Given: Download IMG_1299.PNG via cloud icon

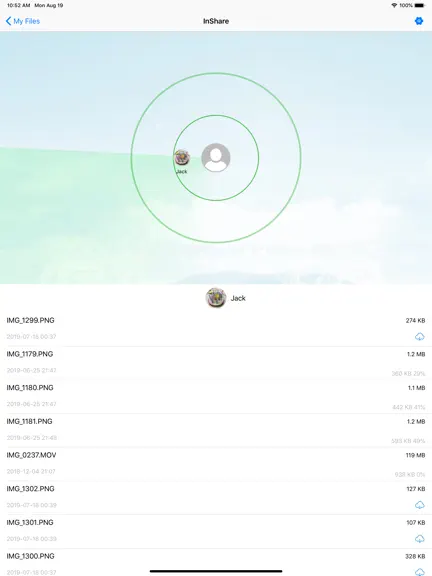Looking at the screenshot, I should coord(420,336).
